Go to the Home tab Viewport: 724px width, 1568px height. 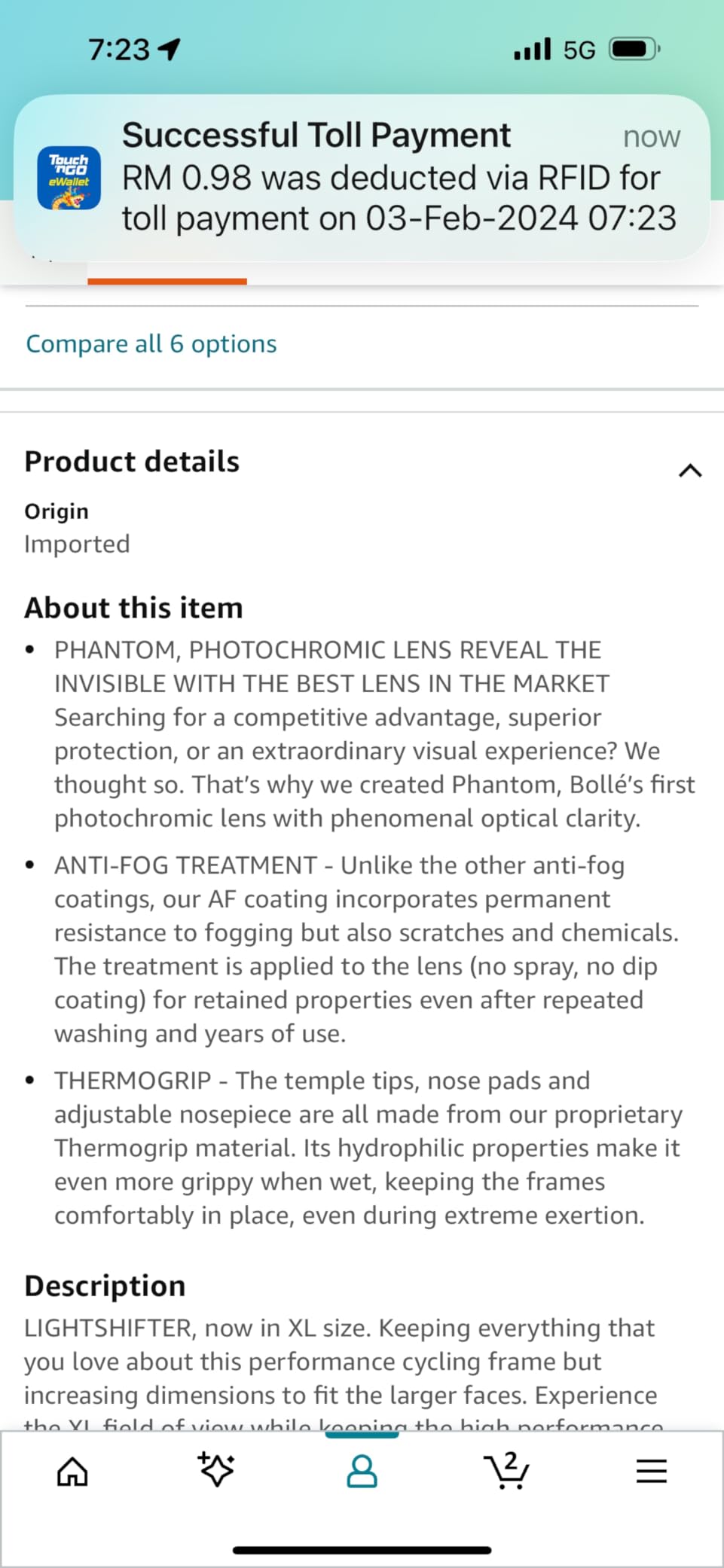[x=72, y=1471]
